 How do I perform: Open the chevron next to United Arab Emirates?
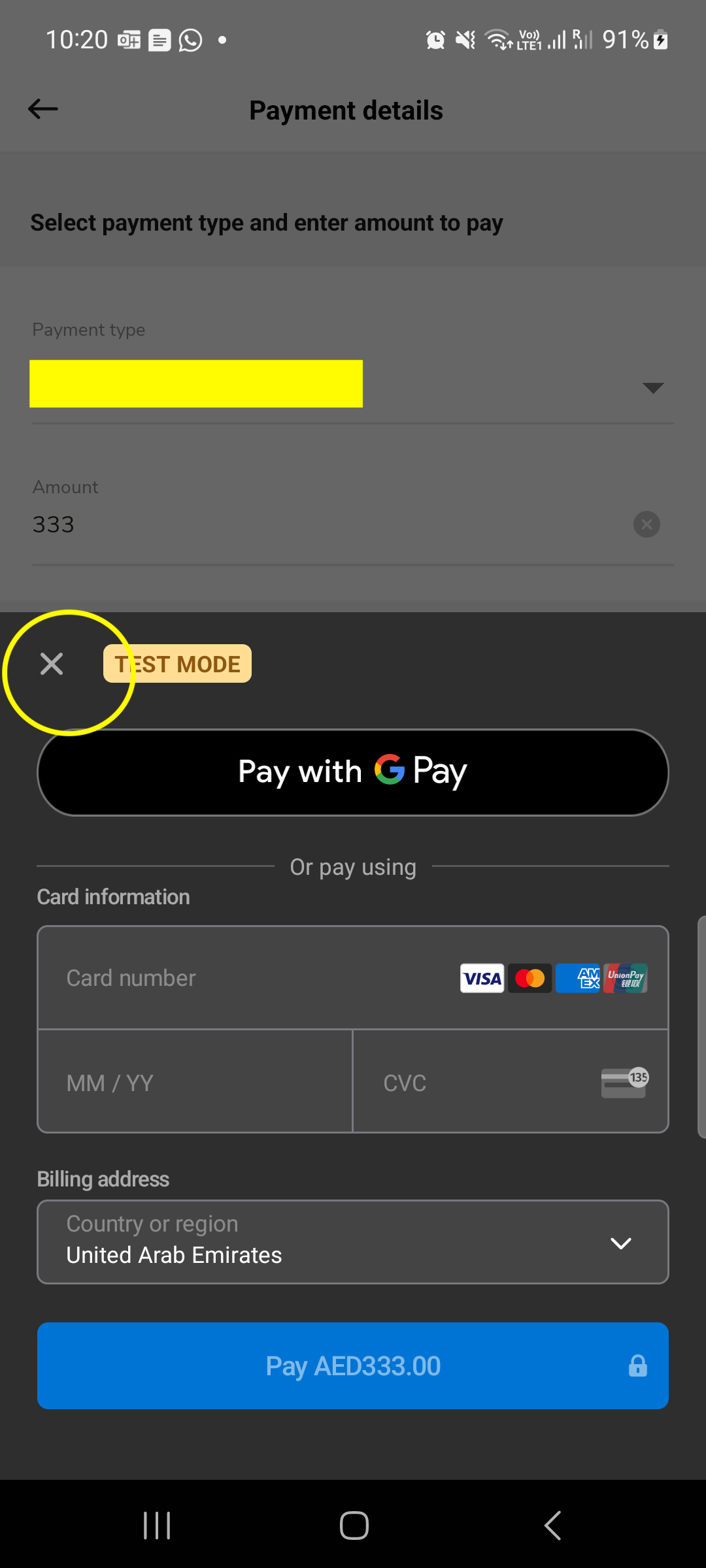tap(620, 1242)
